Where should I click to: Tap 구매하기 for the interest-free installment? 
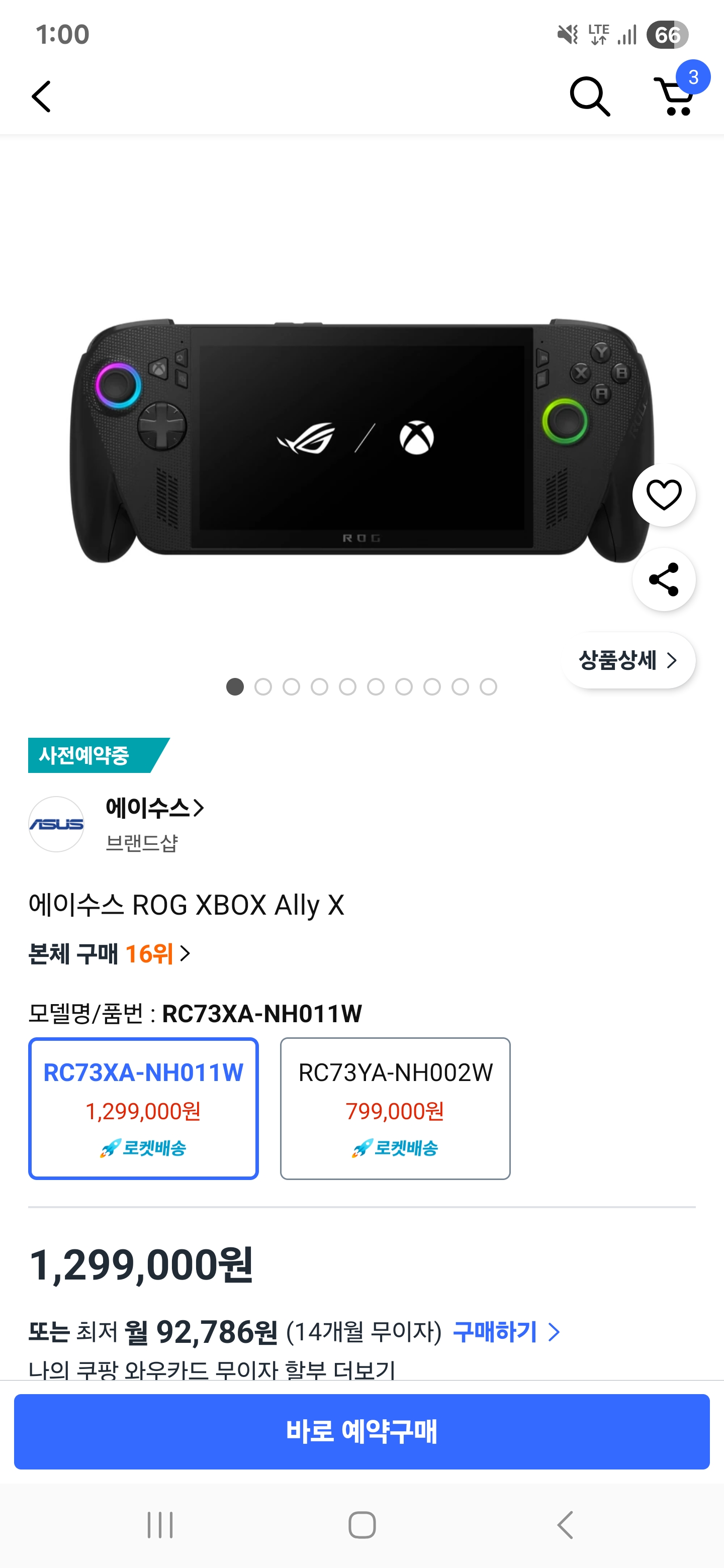click(x=505, y=1332)
